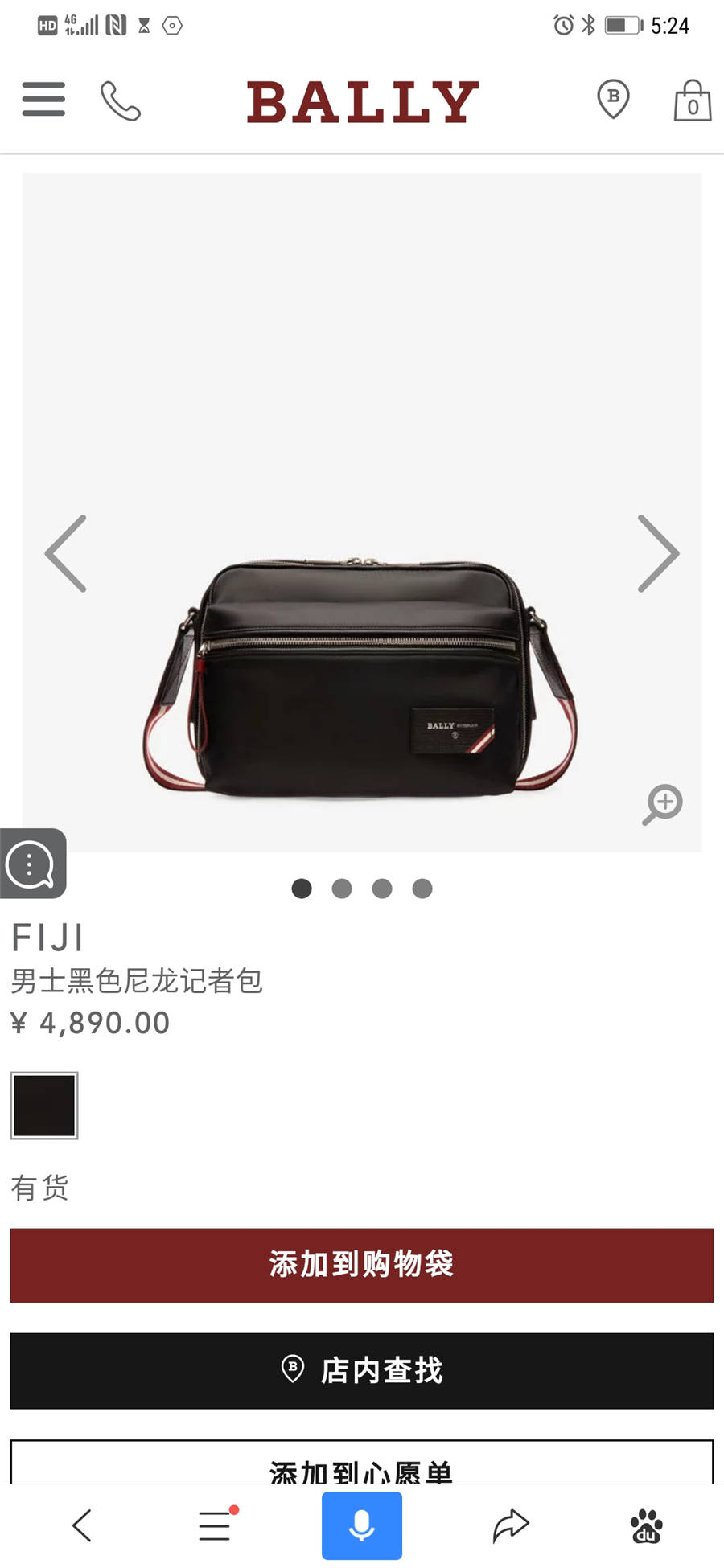Image resolution: width=724 pixels, height=1568 pixels.
Task: Open the hamburger menu
Action: [x=43, y=100]
